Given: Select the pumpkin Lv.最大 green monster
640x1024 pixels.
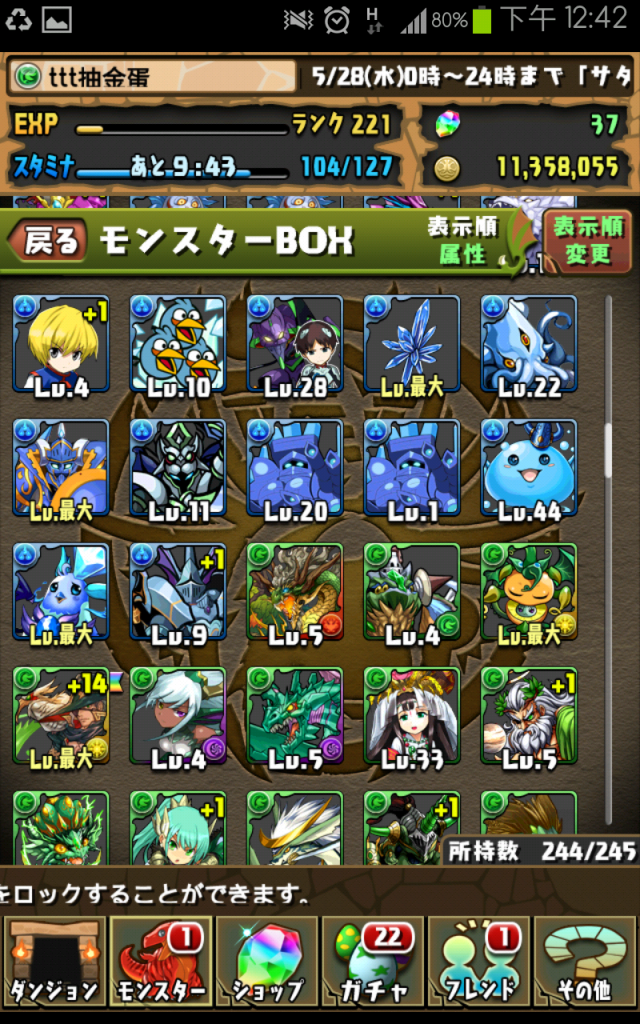Looking at the screenshot, I should (x=529, y=593).
